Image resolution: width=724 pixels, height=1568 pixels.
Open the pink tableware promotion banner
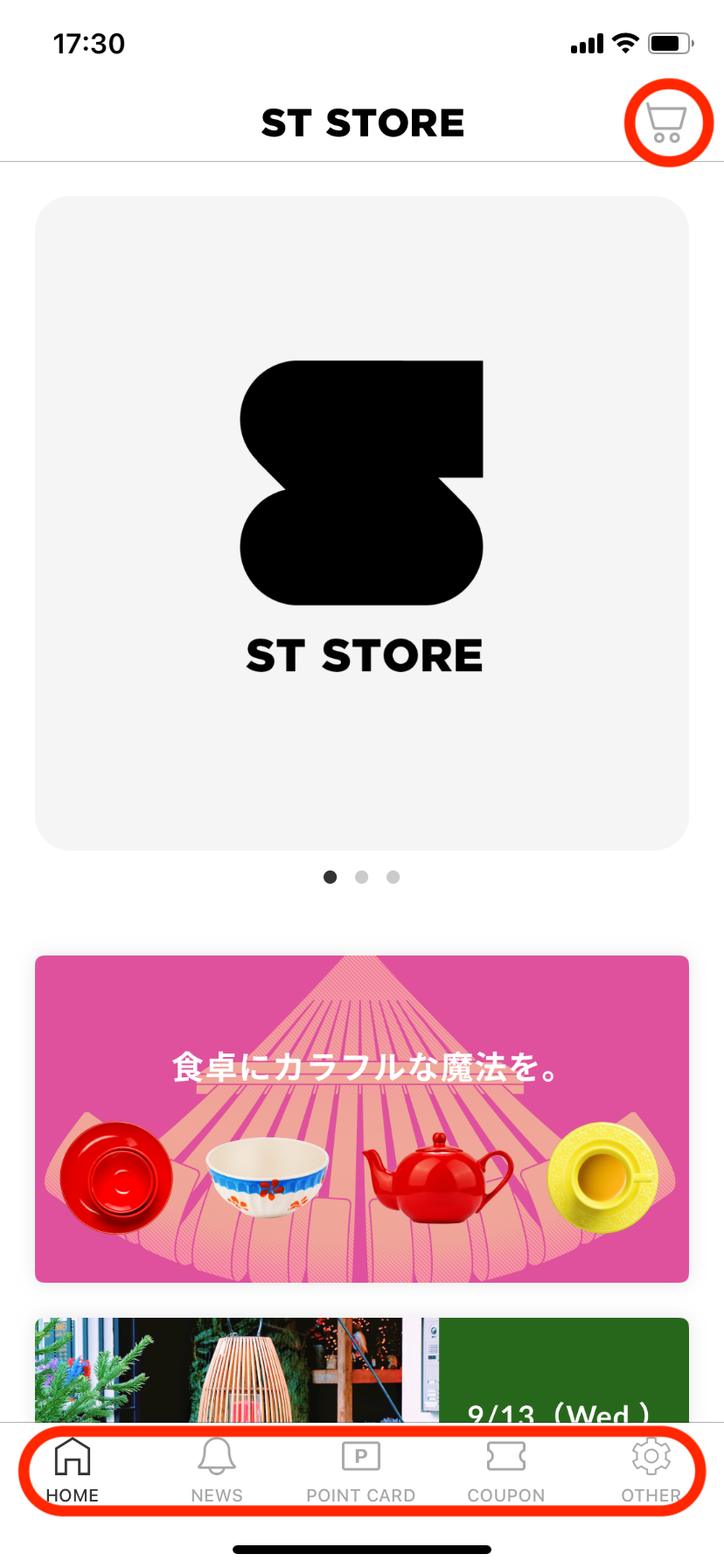coord(362,1118)
